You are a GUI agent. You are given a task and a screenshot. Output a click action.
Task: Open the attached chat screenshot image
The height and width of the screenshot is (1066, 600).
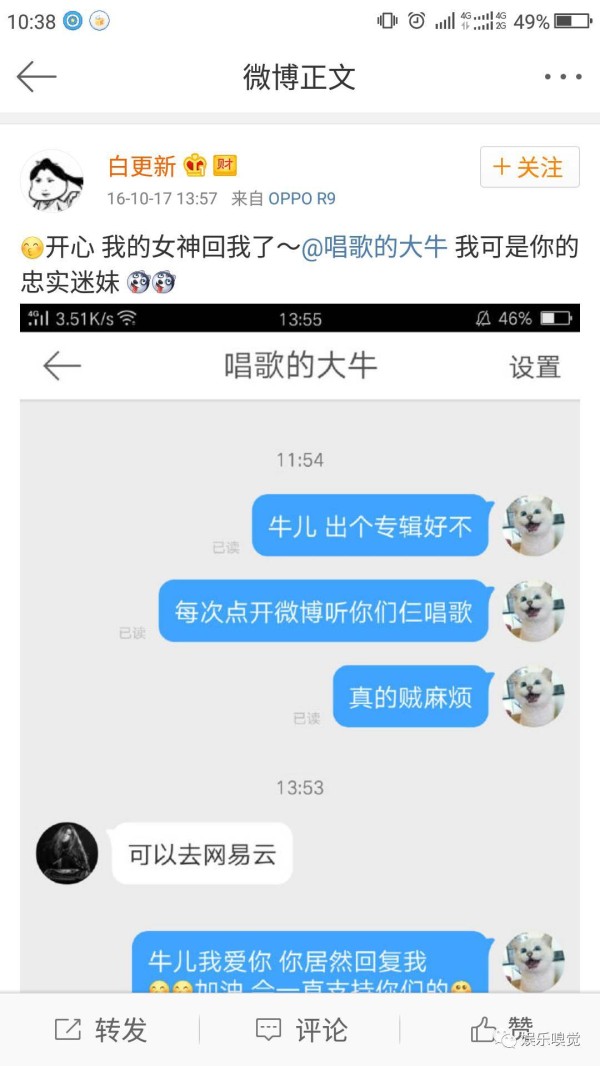pos(300,648)
